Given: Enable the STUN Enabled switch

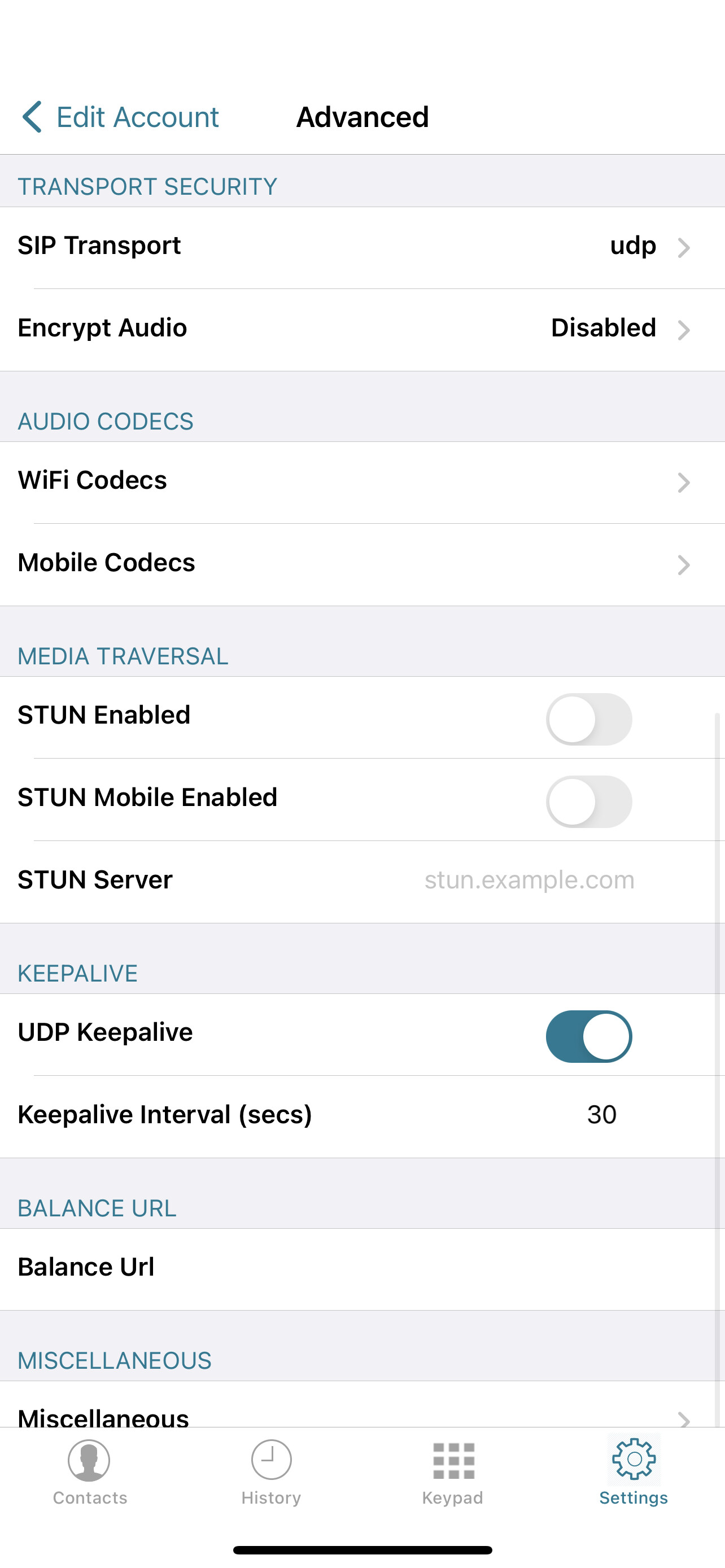Looking at the screenshot, I should click(x=589, y=719).
